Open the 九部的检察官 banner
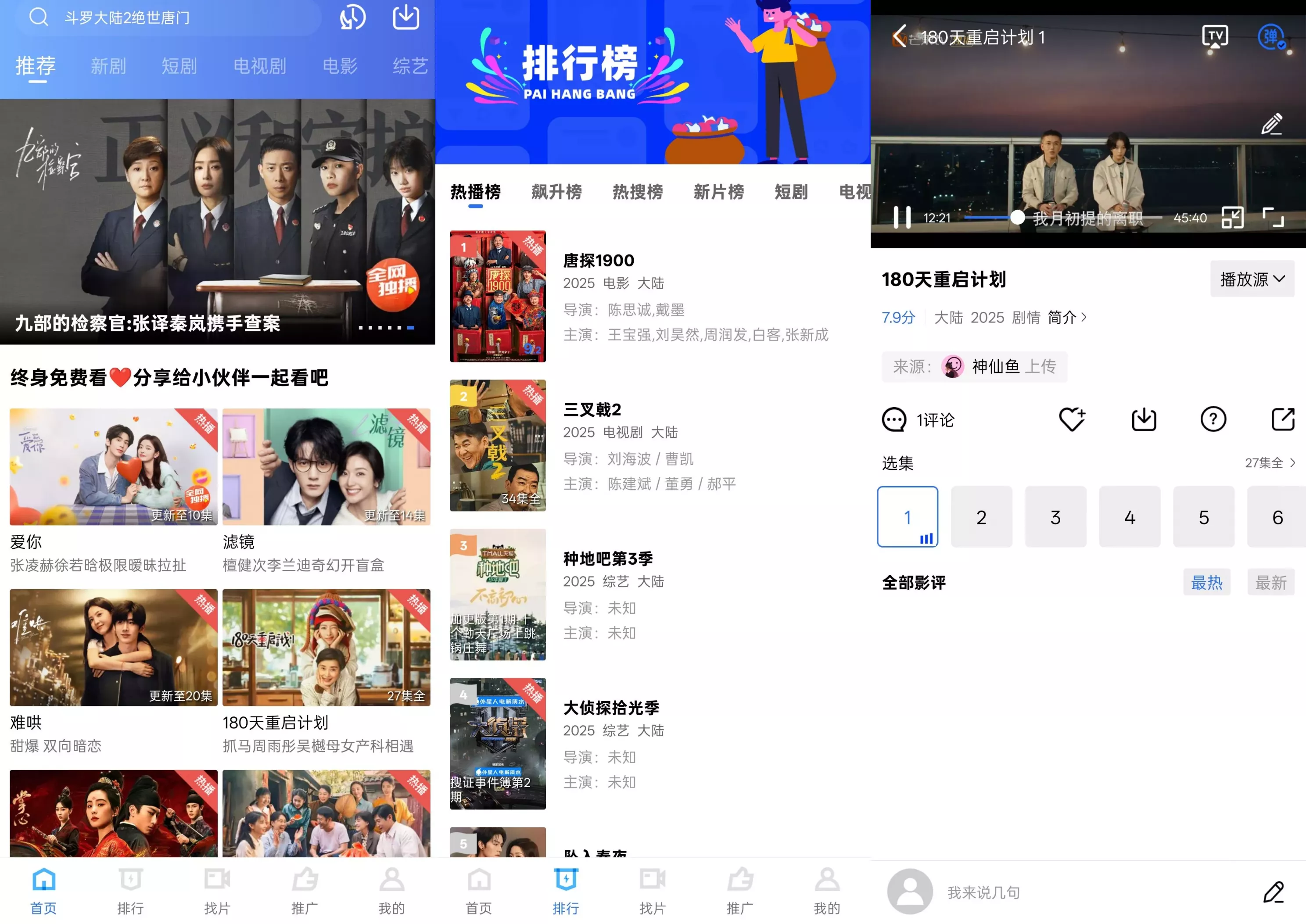Viewport: 1306px width, 924px height. (217, 222)
